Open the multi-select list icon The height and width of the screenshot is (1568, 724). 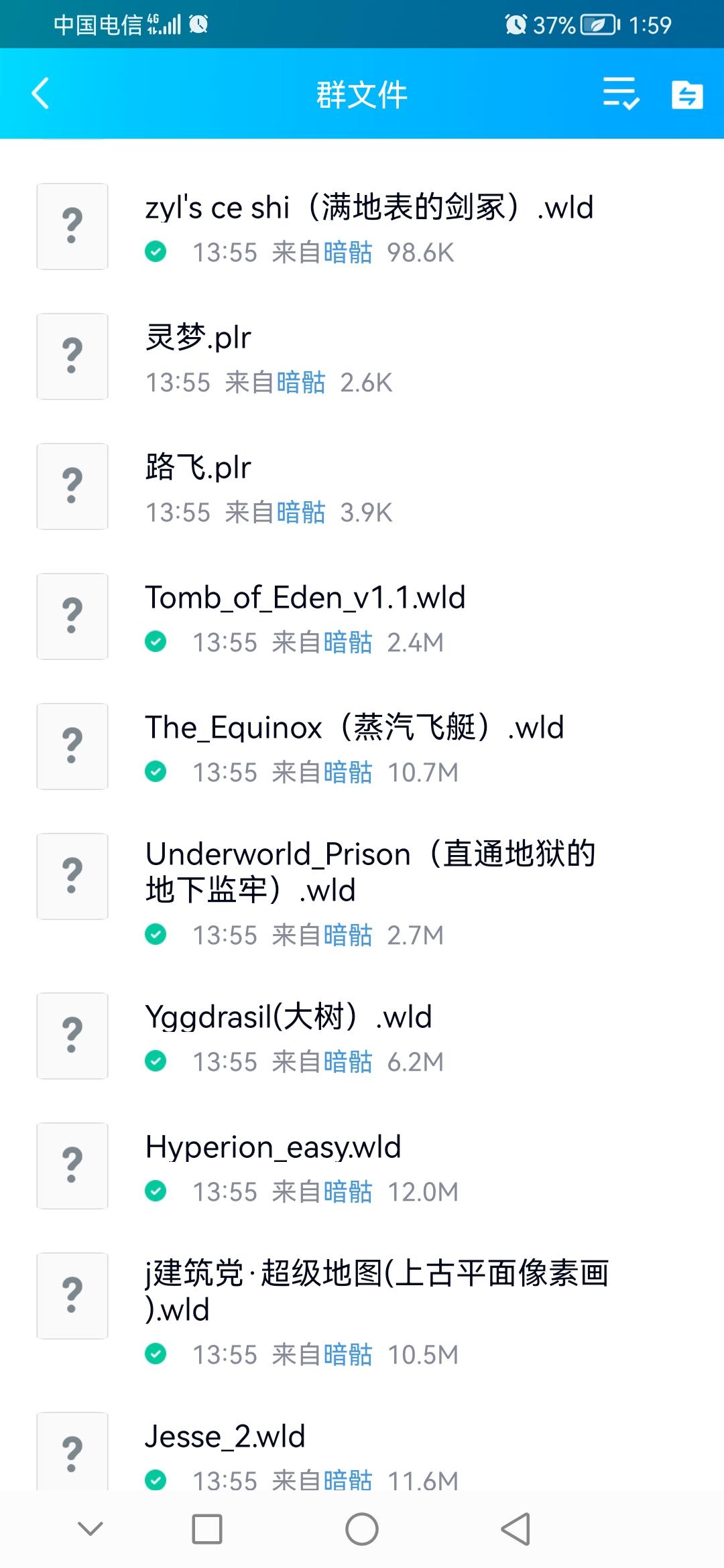621,93
